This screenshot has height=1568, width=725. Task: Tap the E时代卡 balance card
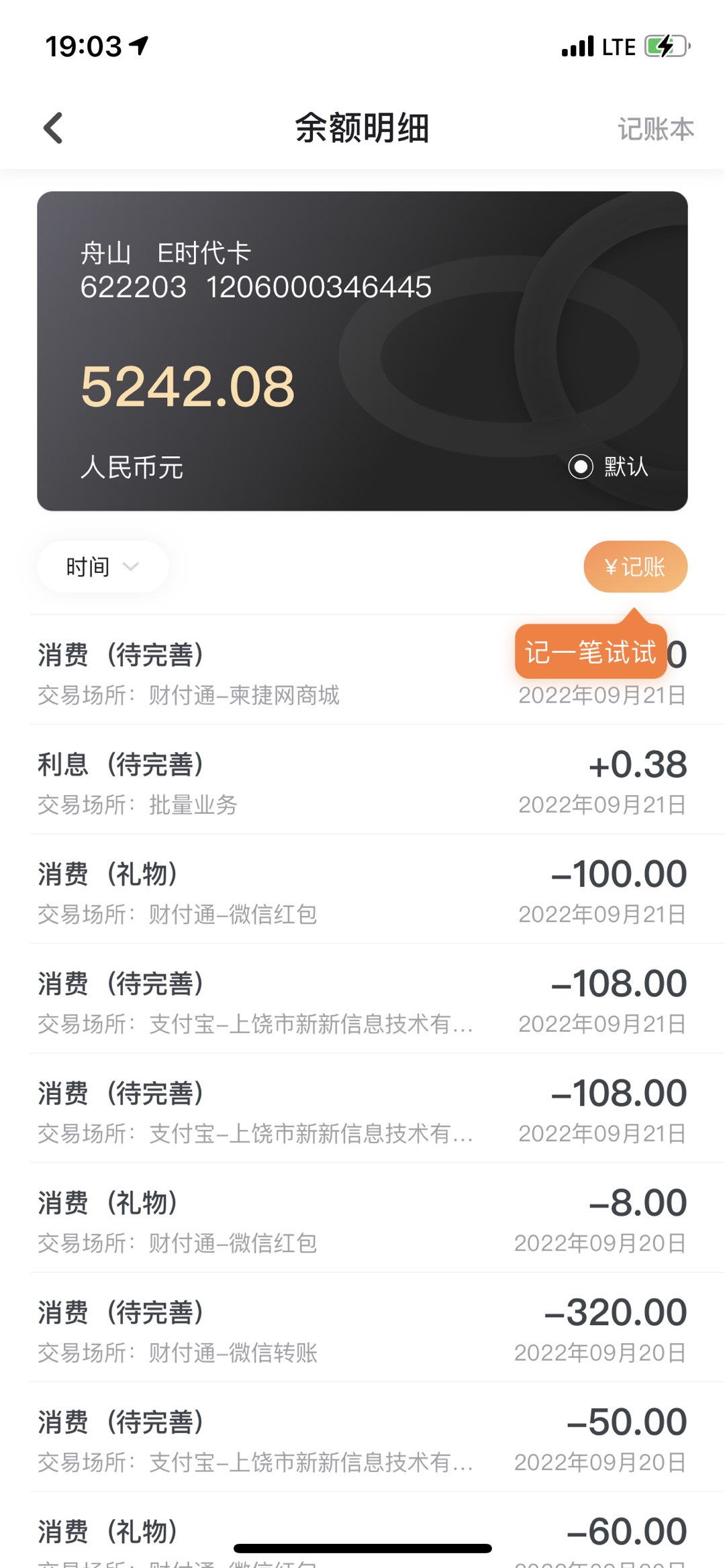[x=362, y=351]
